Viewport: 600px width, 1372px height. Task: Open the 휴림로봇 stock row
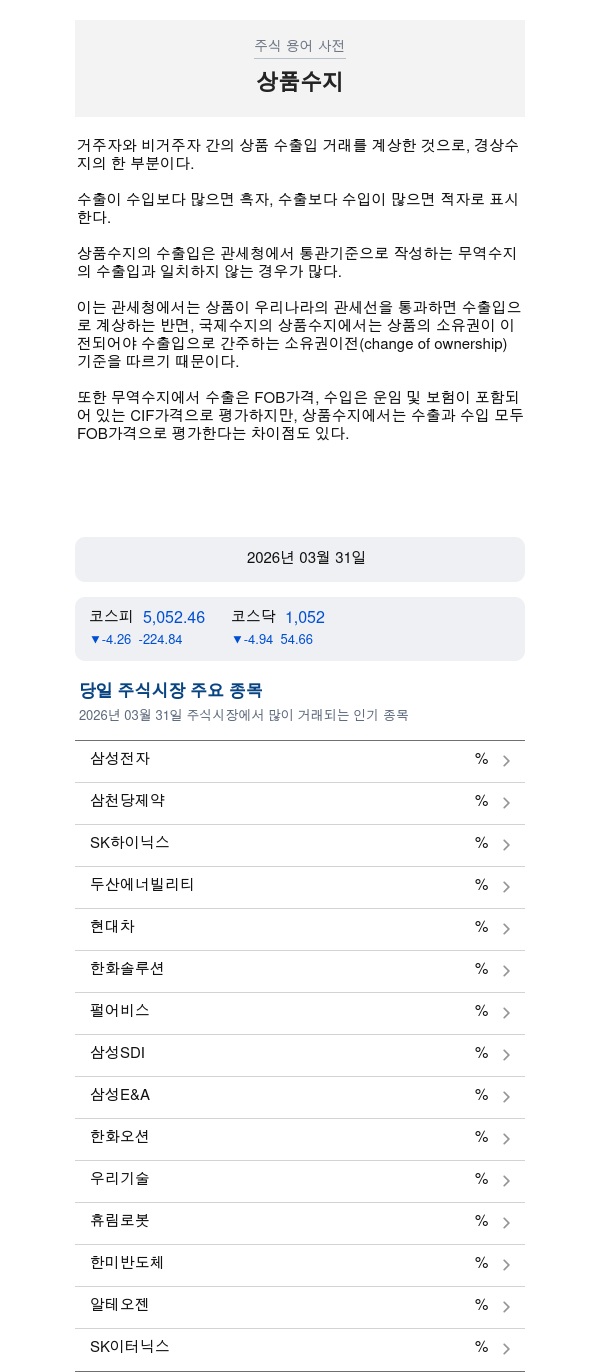(x=299, y=1222)
